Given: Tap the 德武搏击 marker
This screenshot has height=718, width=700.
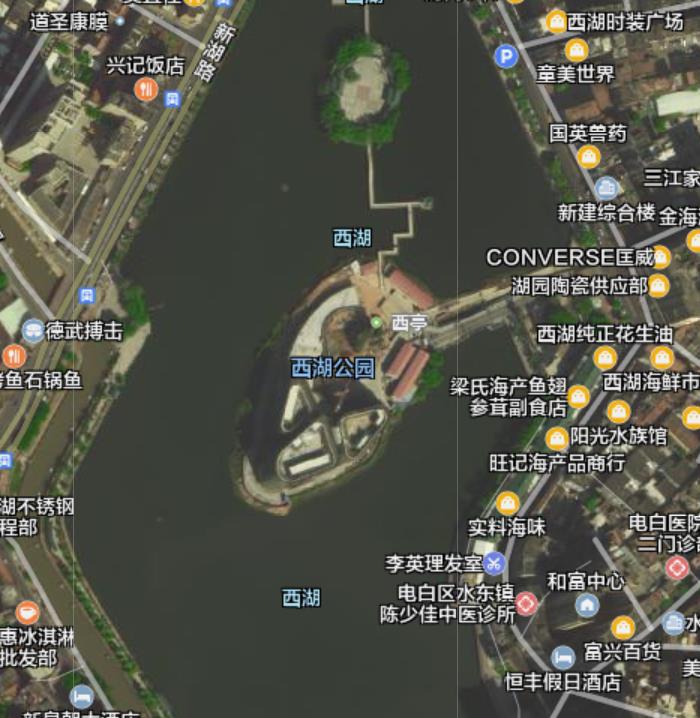Looking at the screenshot, I should pos(33,330).
